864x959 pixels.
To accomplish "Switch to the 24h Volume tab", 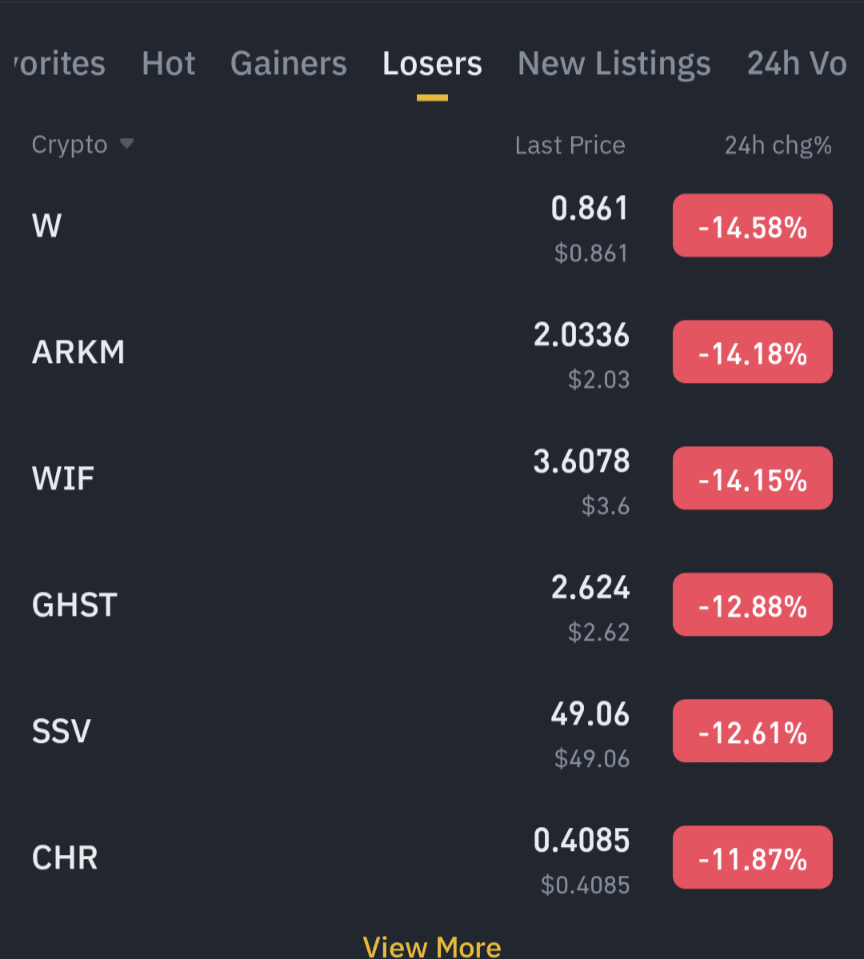I will click(x=797, y=63).
